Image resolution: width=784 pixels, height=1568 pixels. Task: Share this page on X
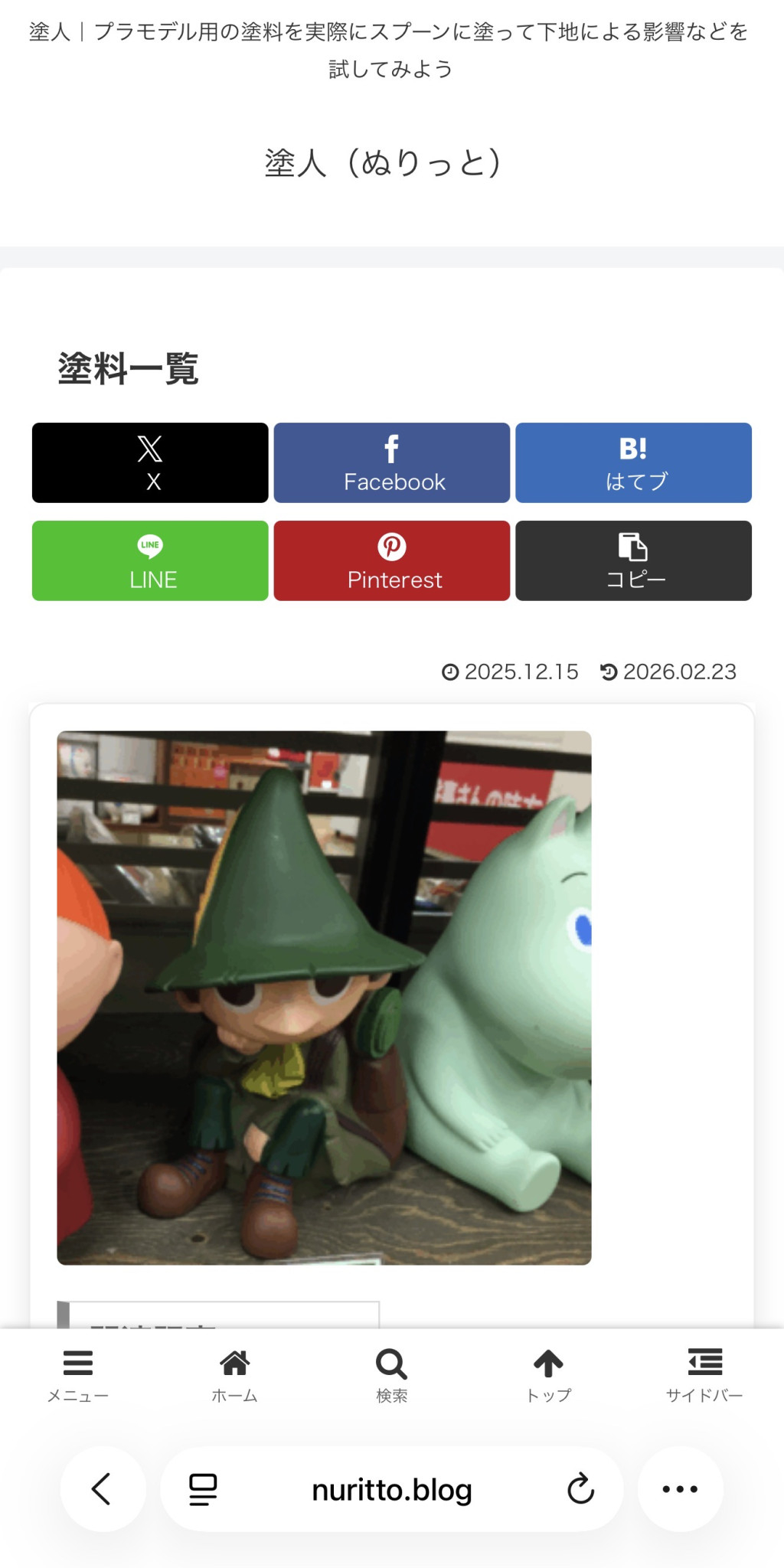pos(150,462)
